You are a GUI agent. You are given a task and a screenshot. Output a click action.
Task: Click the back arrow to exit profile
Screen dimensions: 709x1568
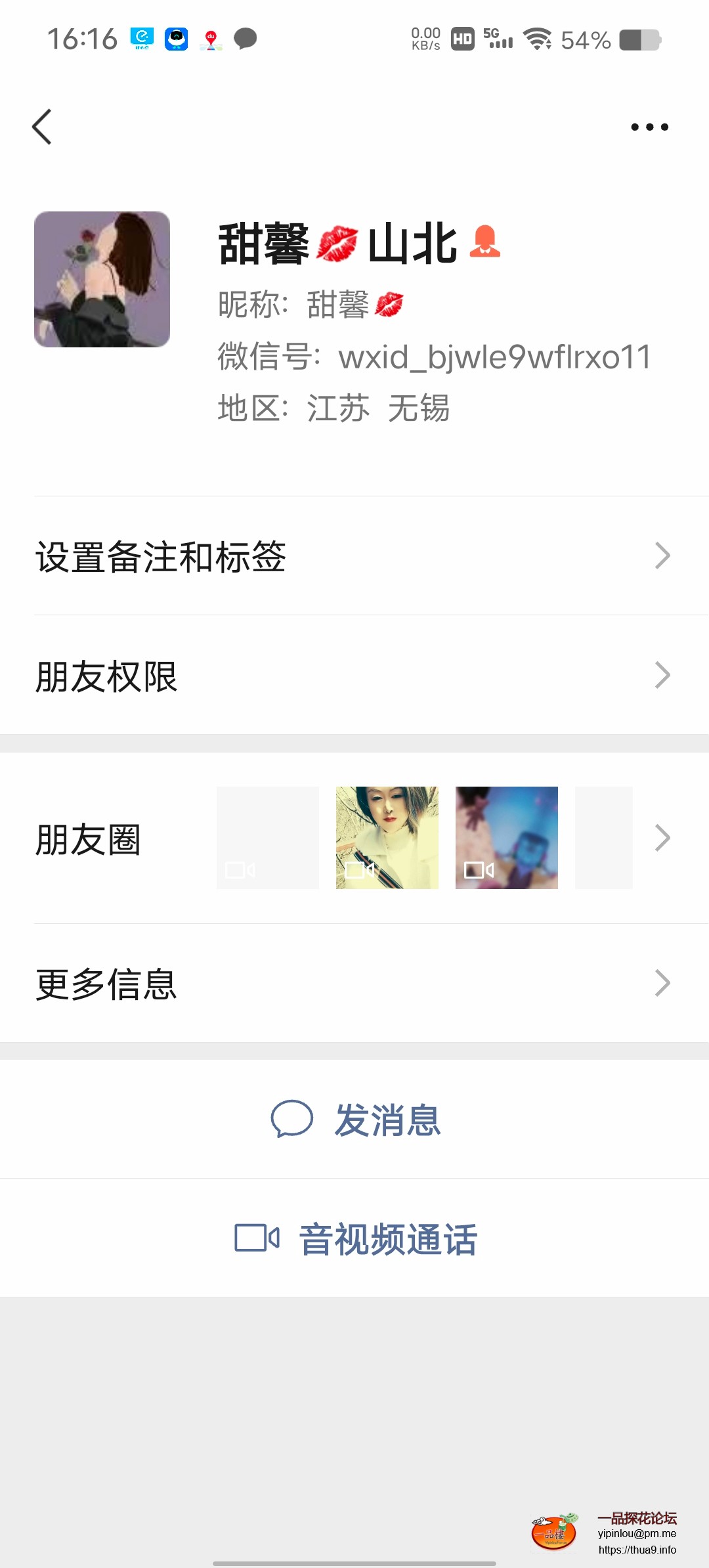click(43, 127)
